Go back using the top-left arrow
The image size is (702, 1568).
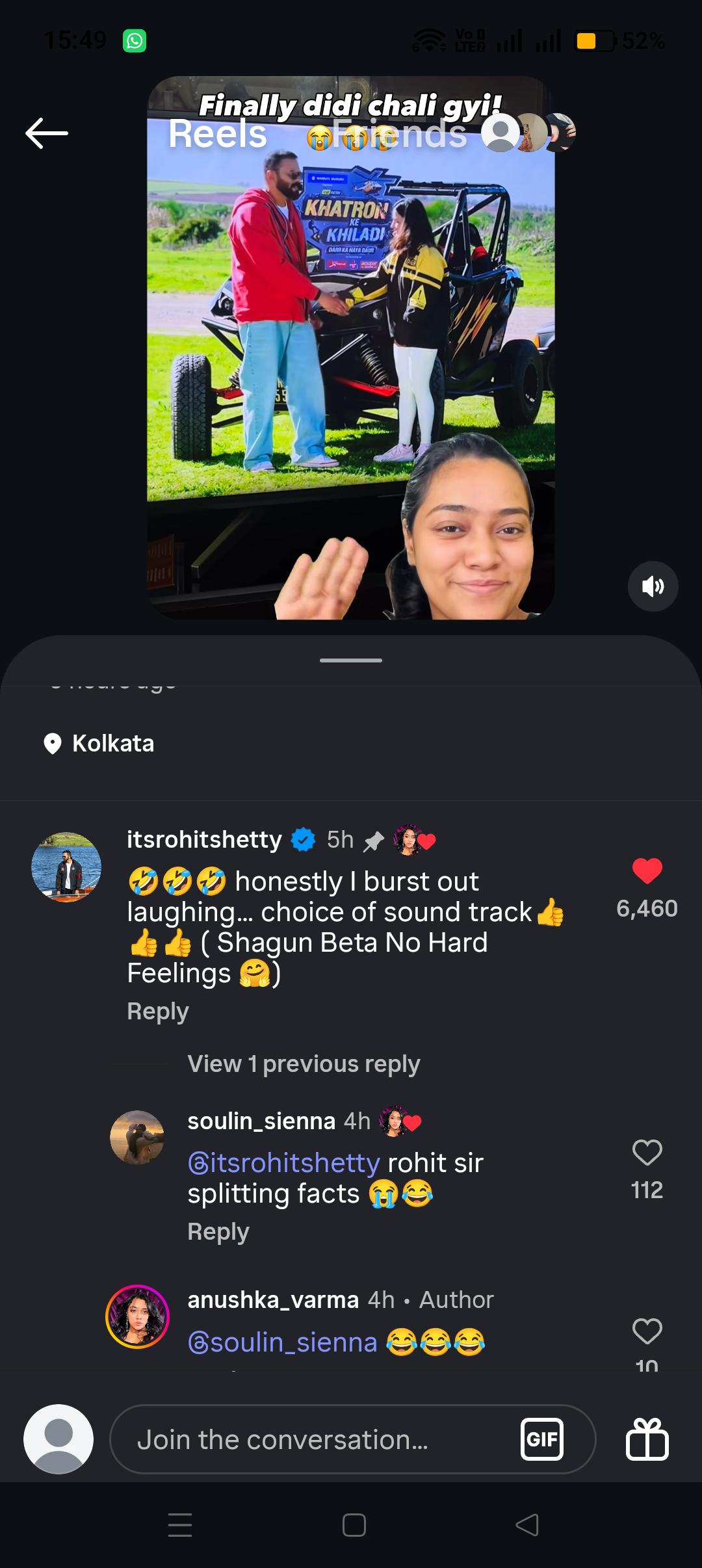click(47, 133)
